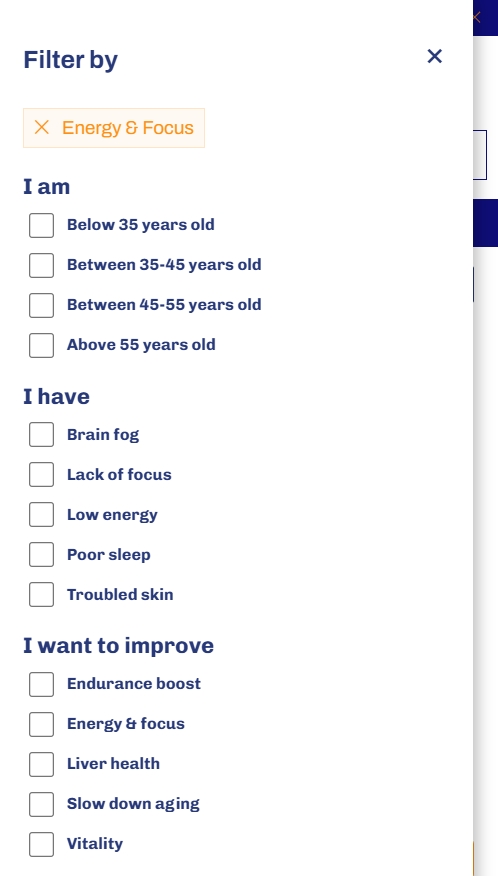Check Above 55 years old
This screenshot has height=876, width=498.
[x=41, y=345]
